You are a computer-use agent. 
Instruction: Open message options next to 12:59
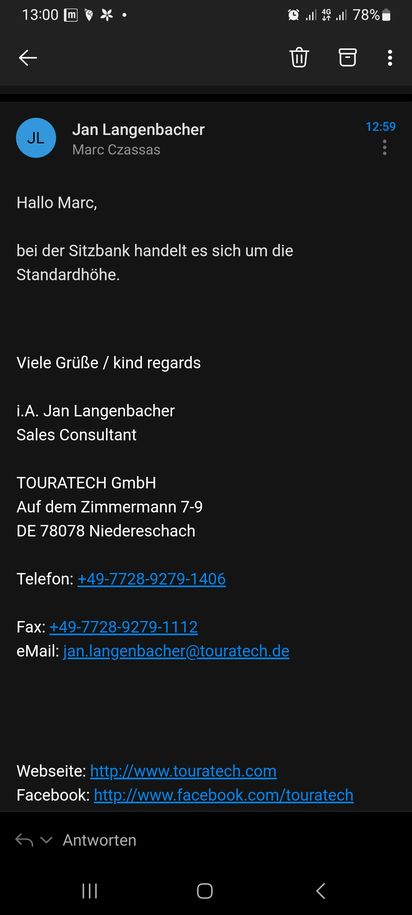coord(384,148)
